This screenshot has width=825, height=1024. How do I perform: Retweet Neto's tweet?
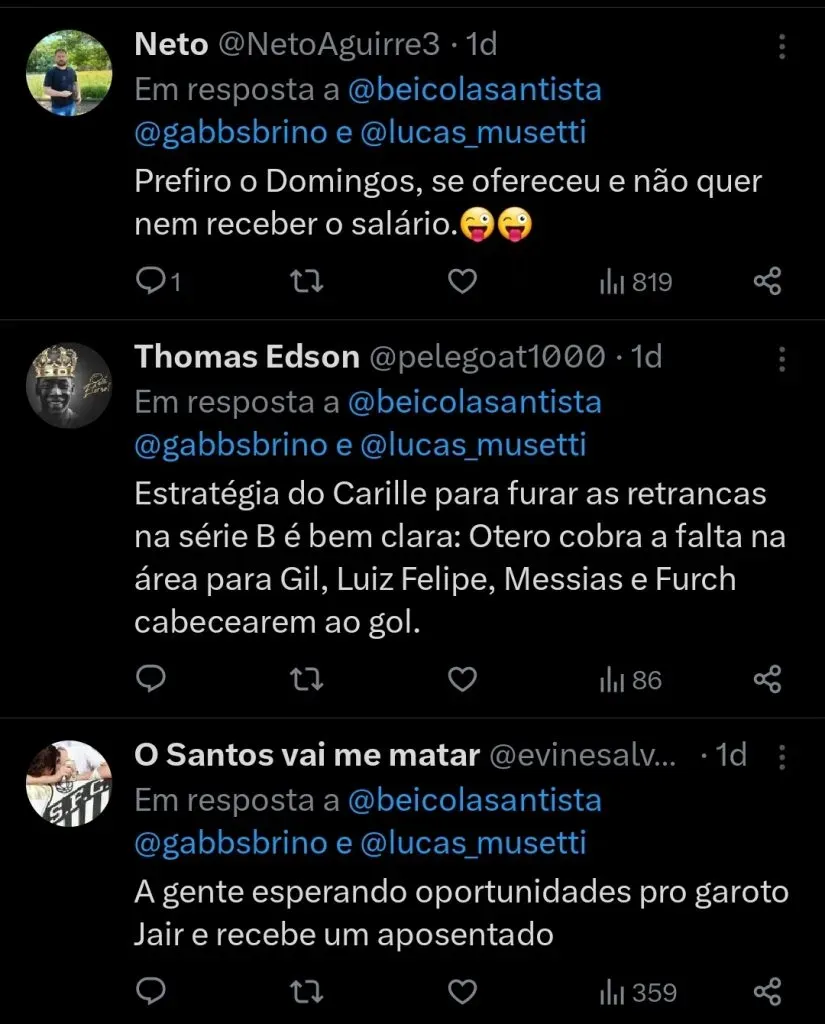pyautogui.click(x=306, y=281)
